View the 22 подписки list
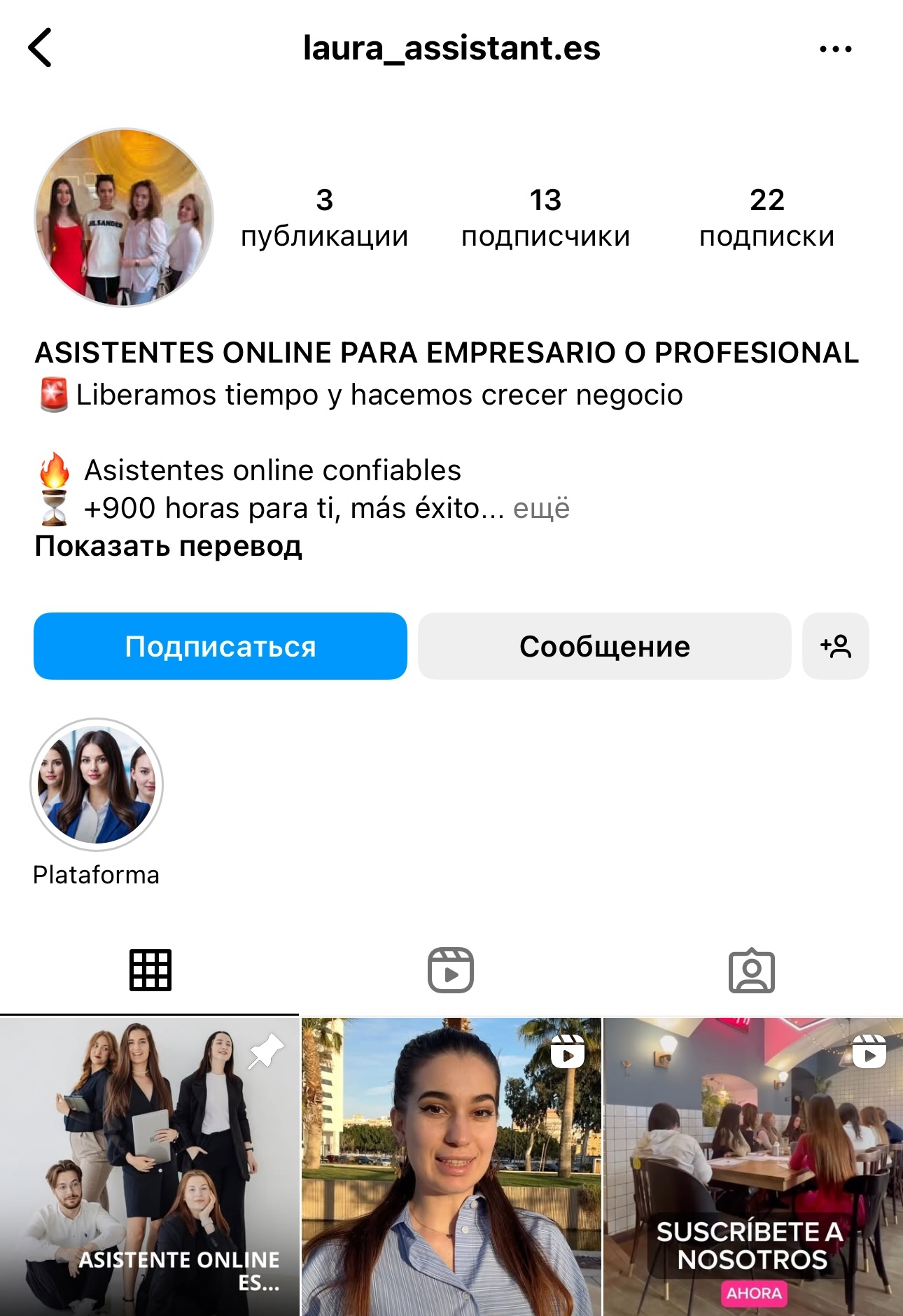The width and height of the screenshot is (903, 1316). pyautogui.click(x=766, y=218)
